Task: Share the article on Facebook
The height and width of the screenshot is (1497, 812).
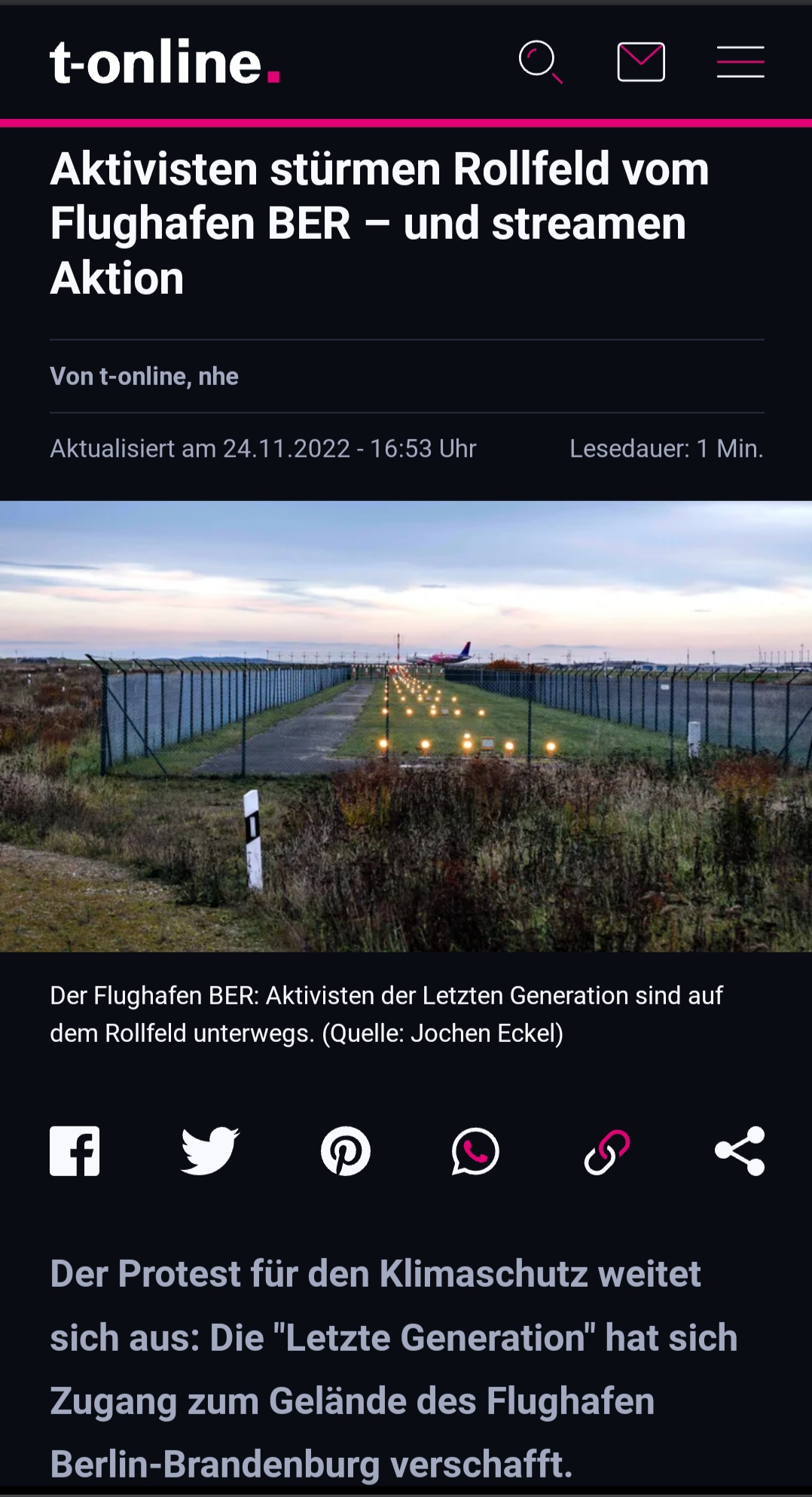Action: tap(75, 1151)
